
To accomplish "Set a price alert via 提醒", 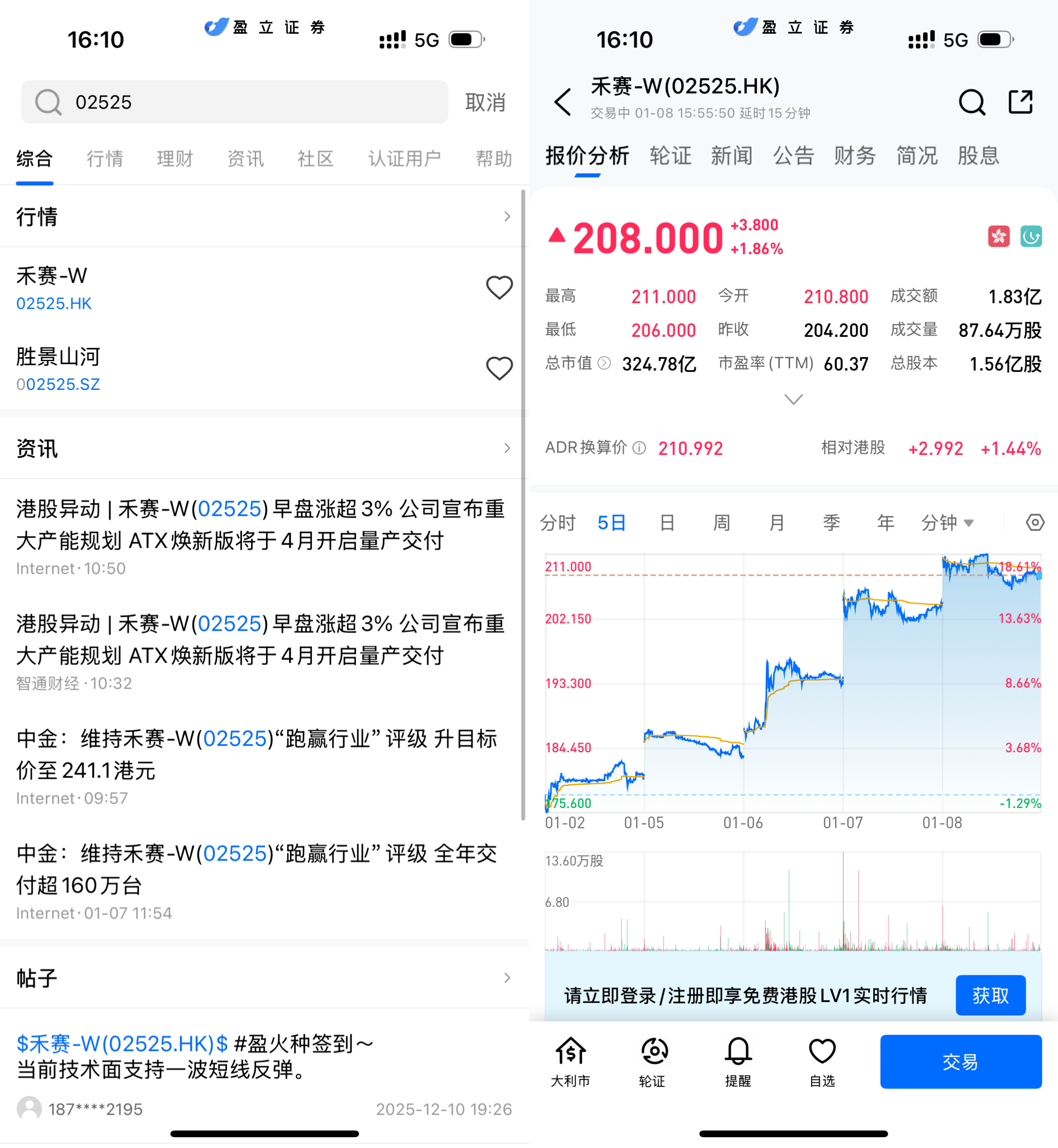I will click(x=738, y=1061).
